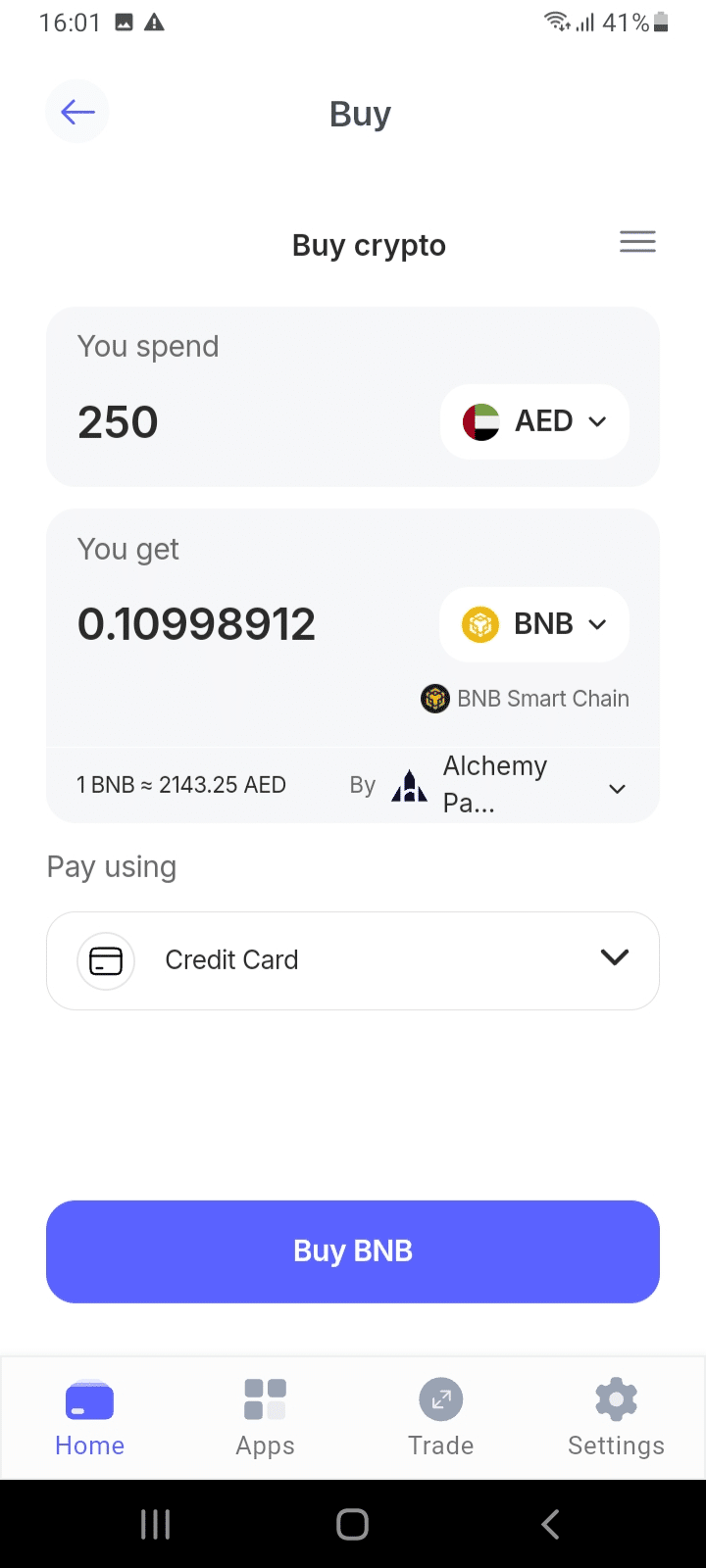The width and height of the screenshot is (706, 1568).
Task: Open the Apps section icon
Action: (x=264, y=1400)
